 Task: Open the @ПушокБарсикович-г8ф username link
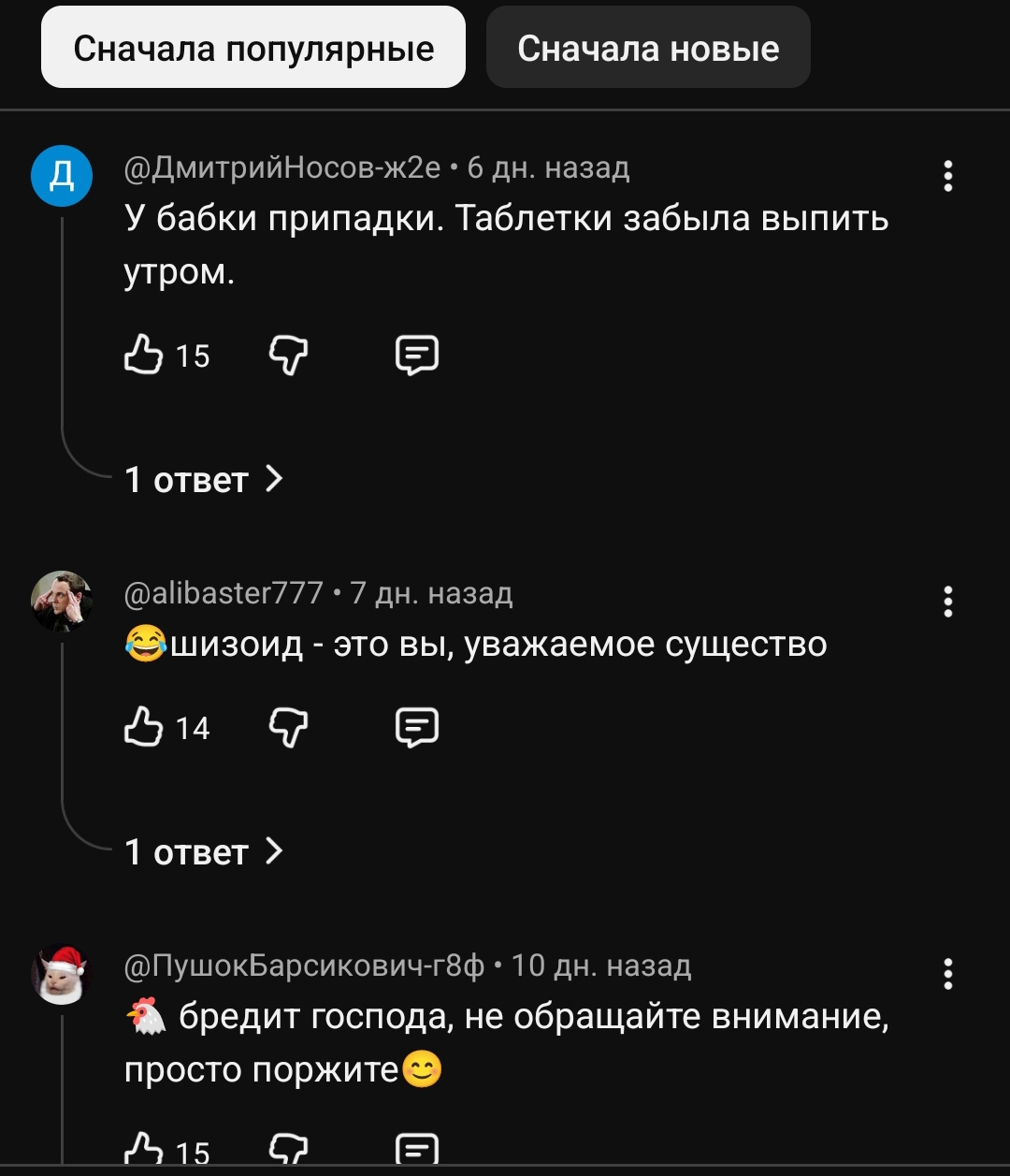point(305,965)
